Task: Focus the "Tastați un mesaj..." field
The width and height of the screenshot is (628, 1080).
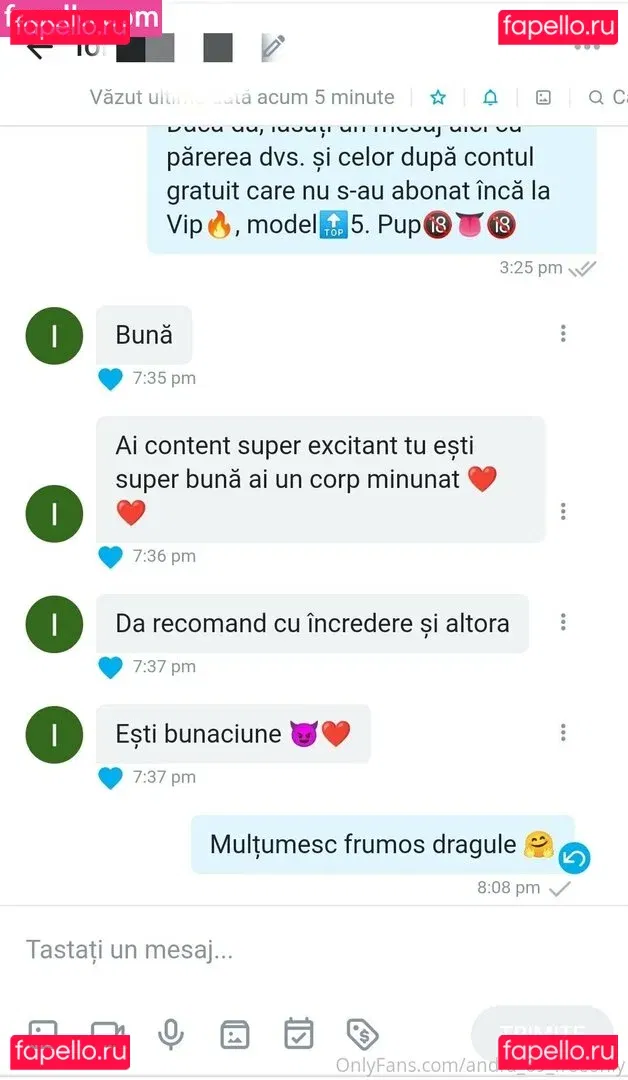Action: click(x=300, y=950)
